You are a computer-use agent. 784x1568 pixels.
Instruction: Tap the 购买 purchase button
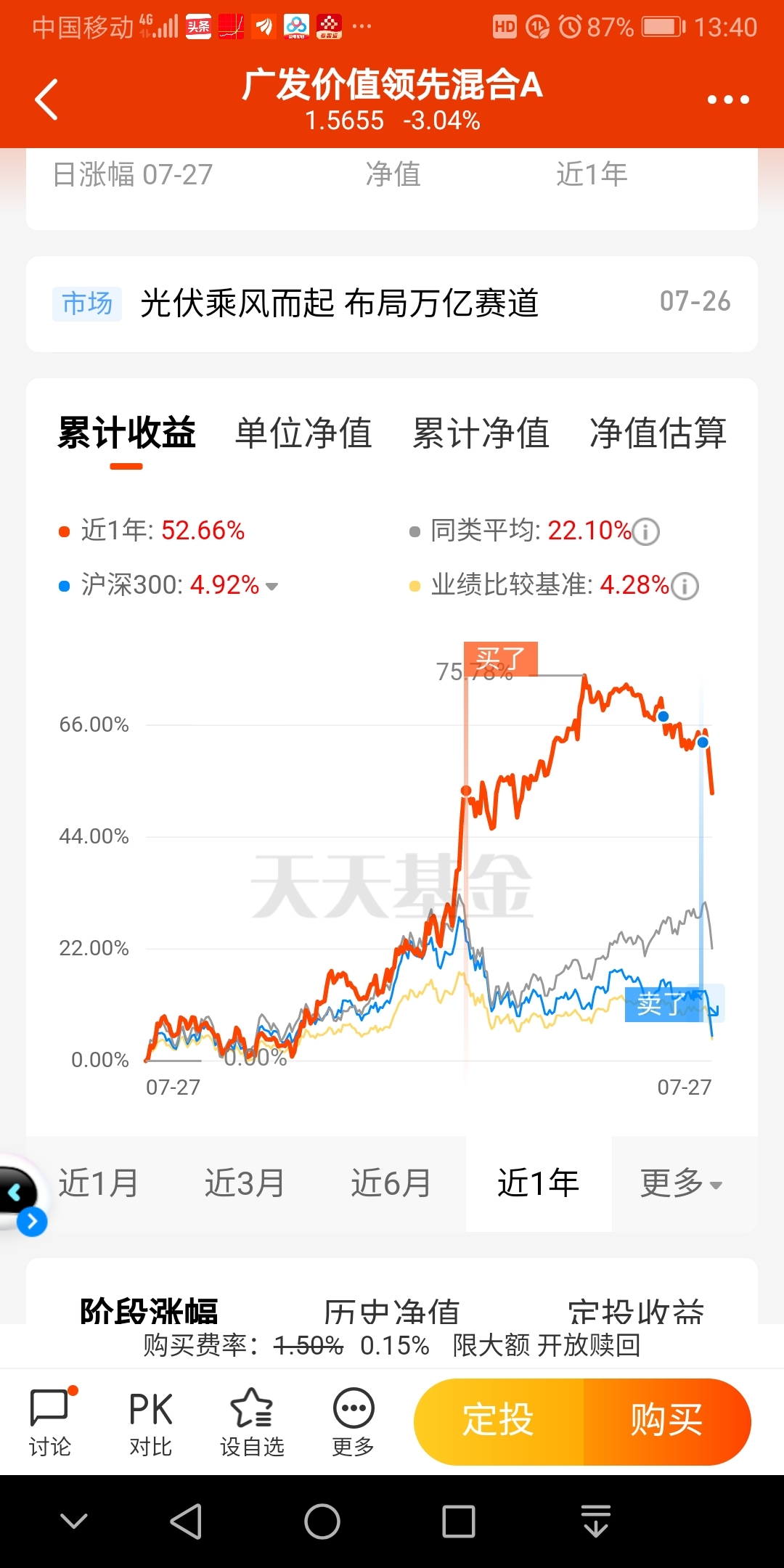click(669, 1421)
